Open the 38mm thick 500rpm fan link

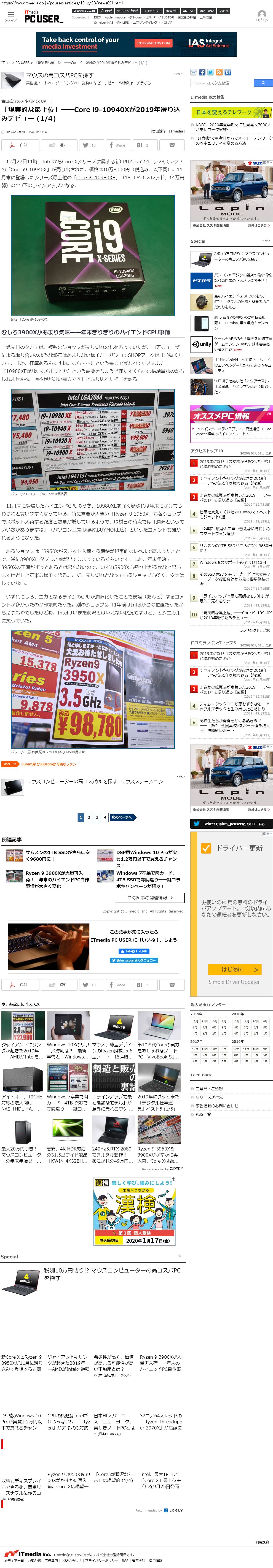pos(49,764)
